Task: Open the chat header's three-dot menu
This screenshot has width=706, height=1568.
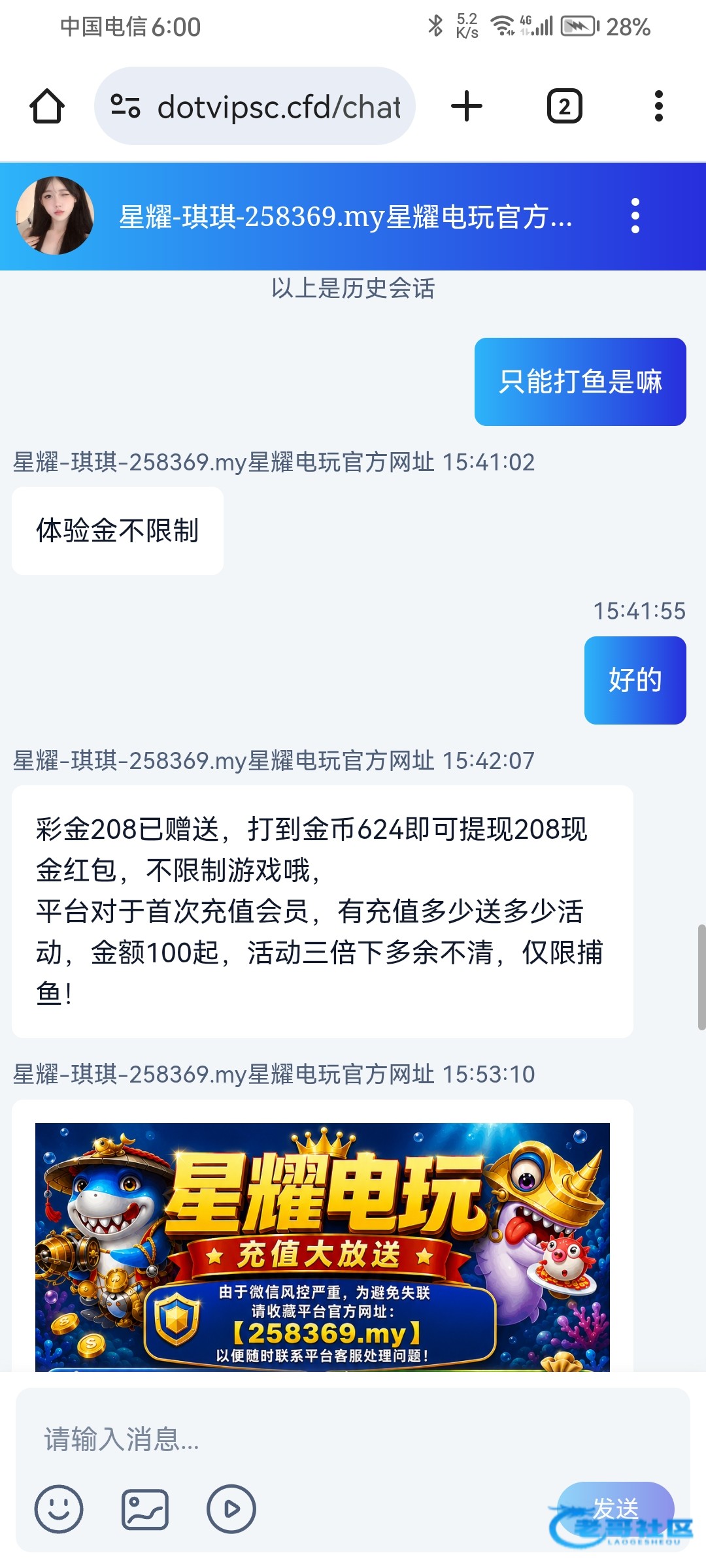Action: coord(635,216)
